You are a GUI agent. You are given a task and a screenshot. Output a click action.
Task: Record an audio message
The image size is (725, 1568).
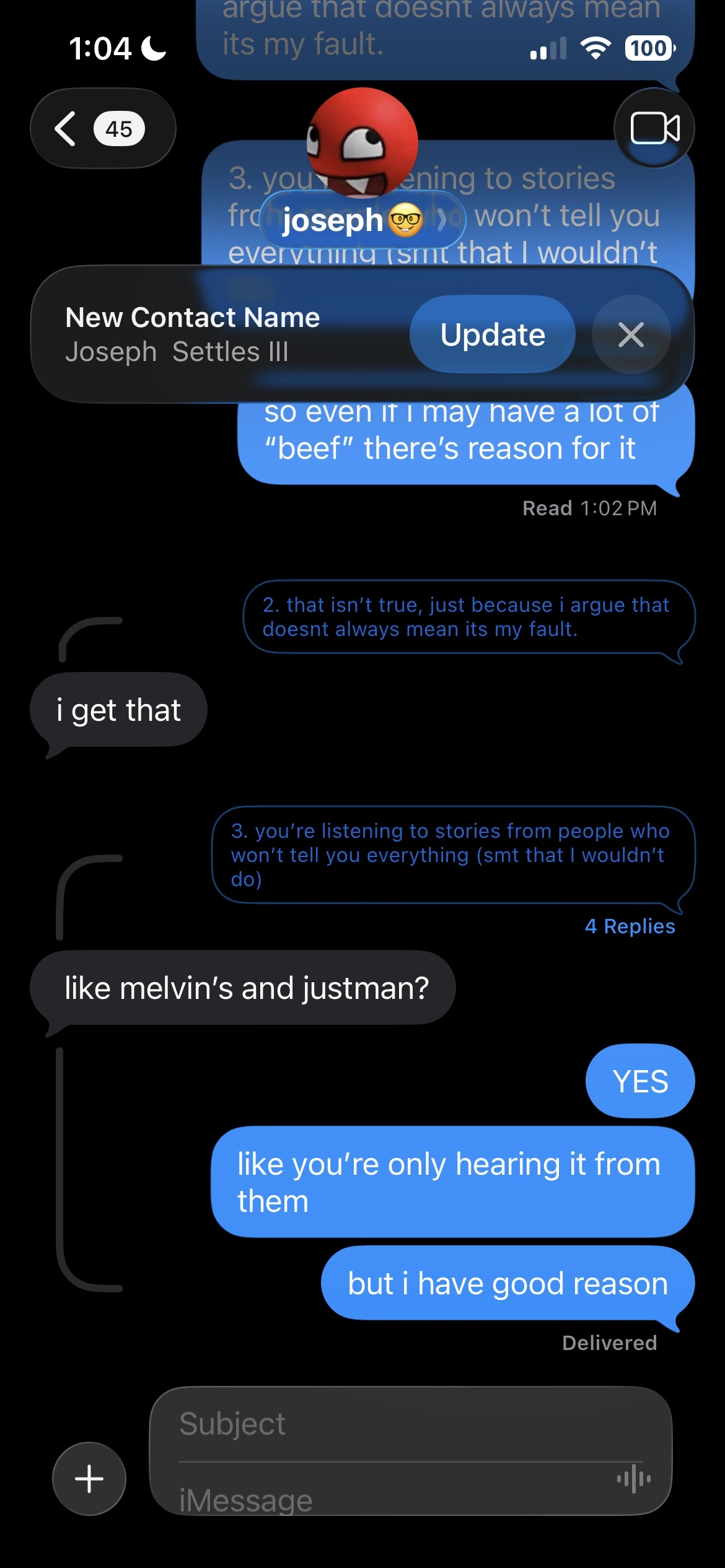pyautogui.click(x=633, y=1479)
